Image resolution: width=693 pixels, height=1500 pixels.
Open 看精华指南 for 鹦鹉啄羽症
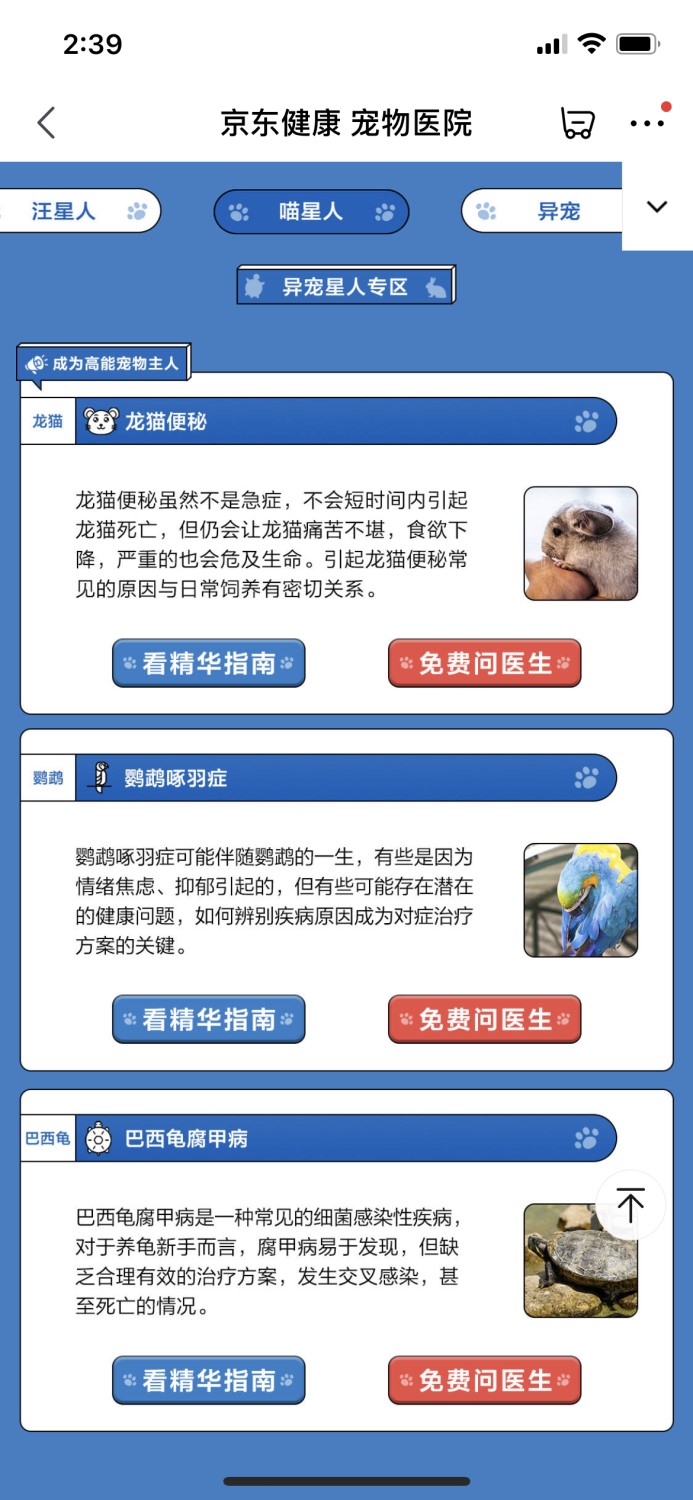(x=208, y=1019)
